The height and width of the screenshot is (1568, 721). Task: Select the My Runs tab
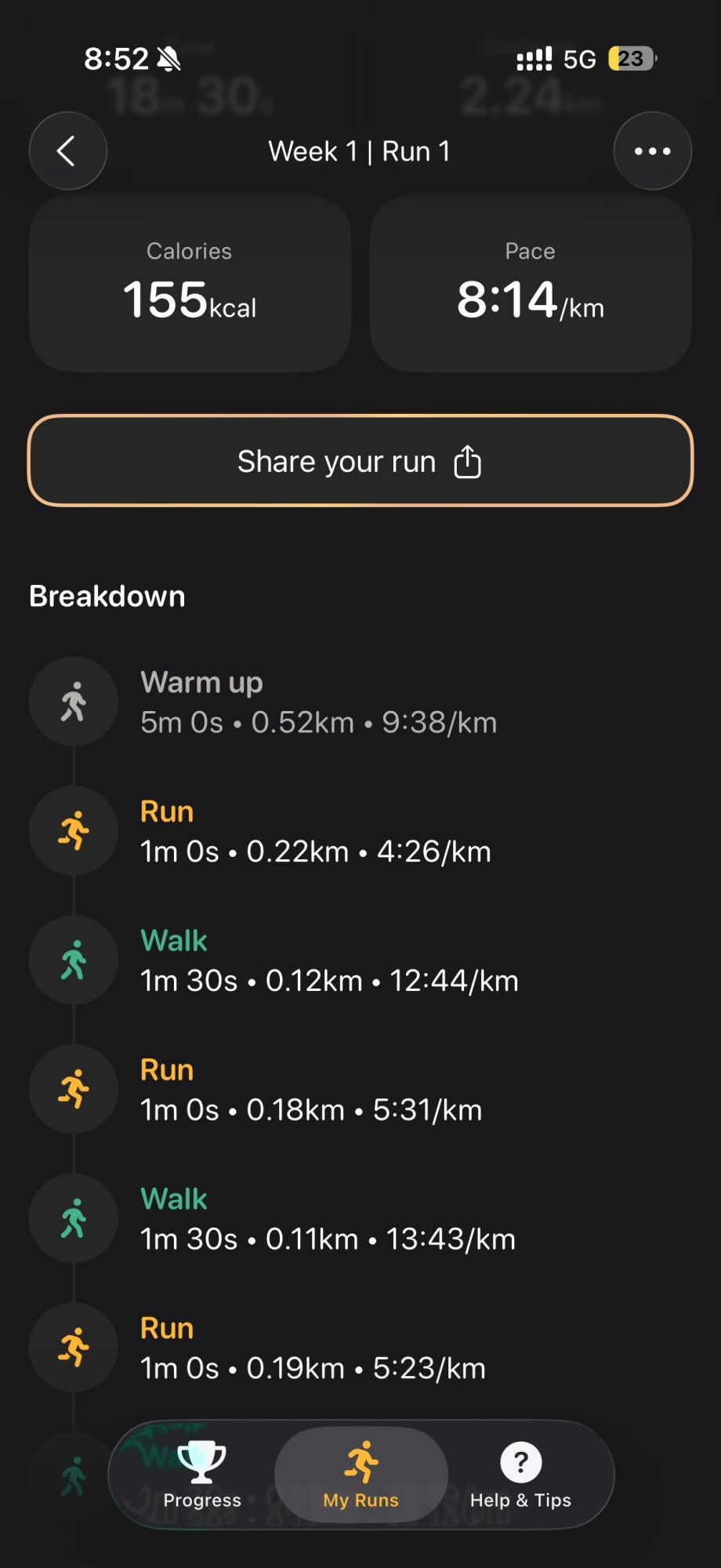(x=361, y=1475)
